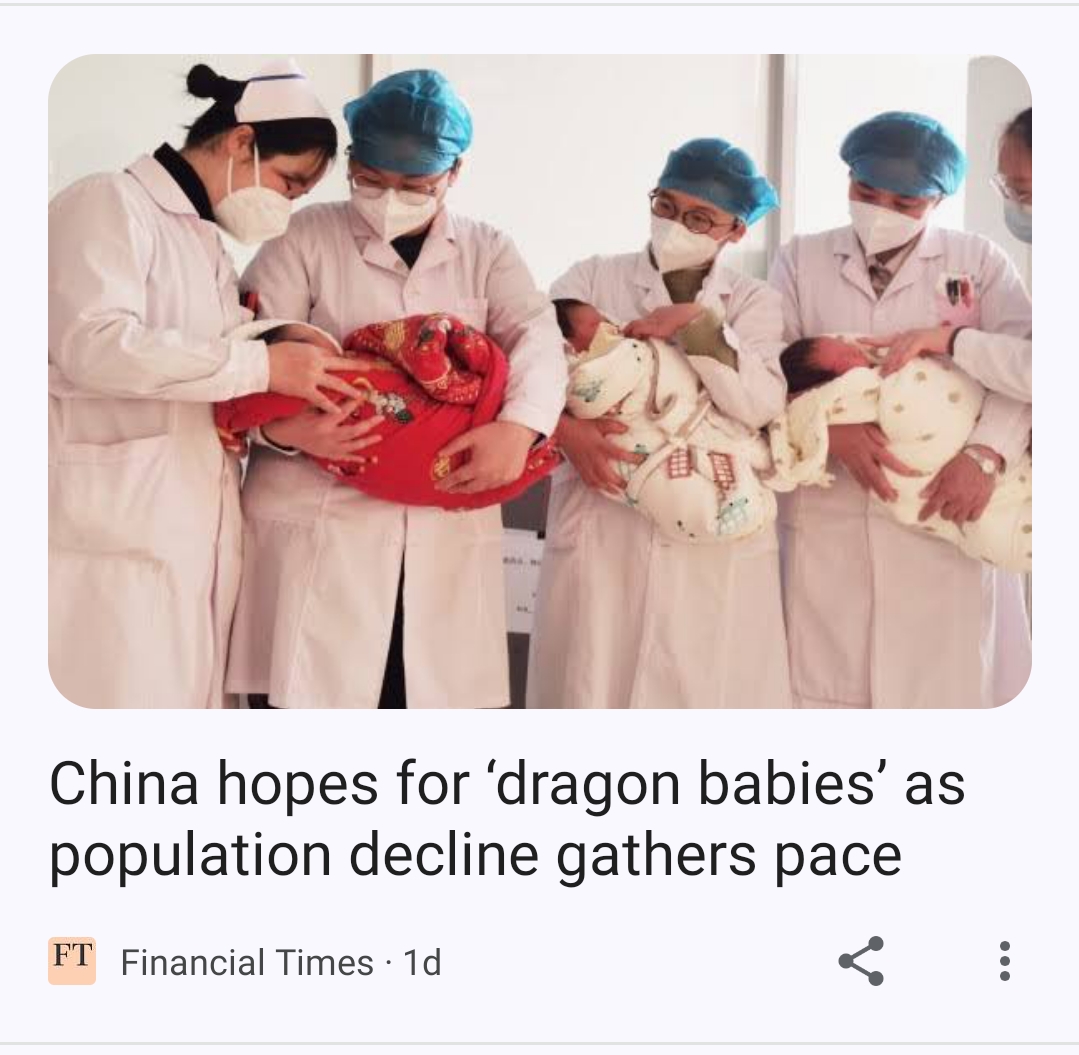Share the Financial Times article
Screen dimensions: 1079x1055
pyautogui.click(x=861, y=961)
